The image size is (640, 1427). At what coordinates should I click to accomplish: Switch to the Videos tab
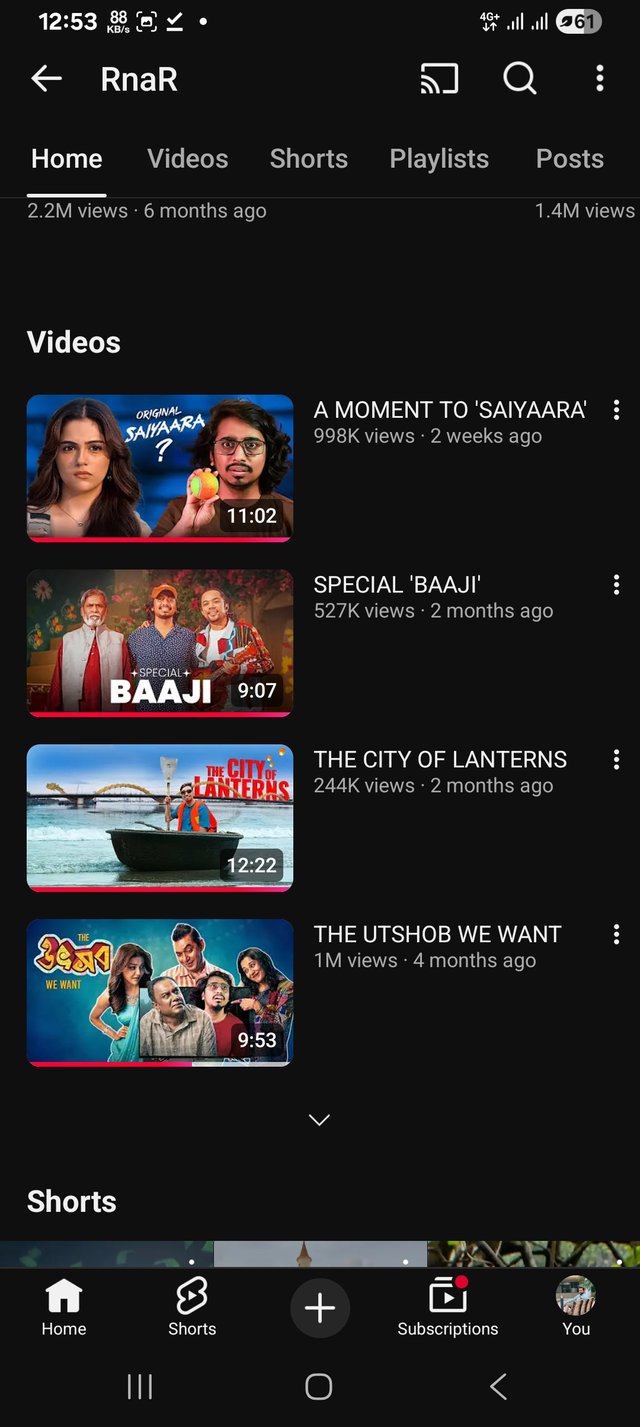187,159
